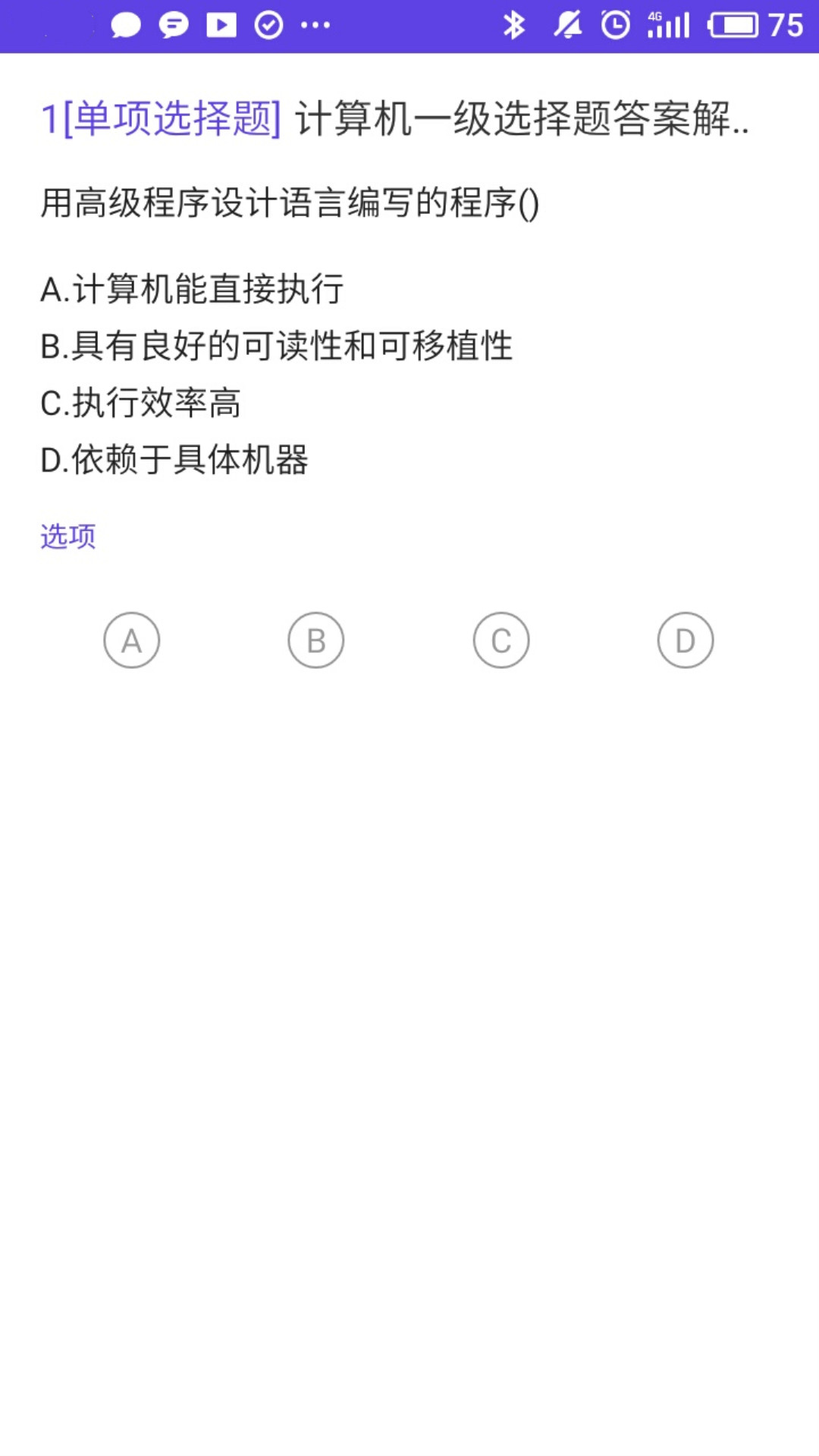The width and height of the screenshot is (819, 1456).
Task: Open the ellipsis notification overflow icon
Action: point(313,24)
